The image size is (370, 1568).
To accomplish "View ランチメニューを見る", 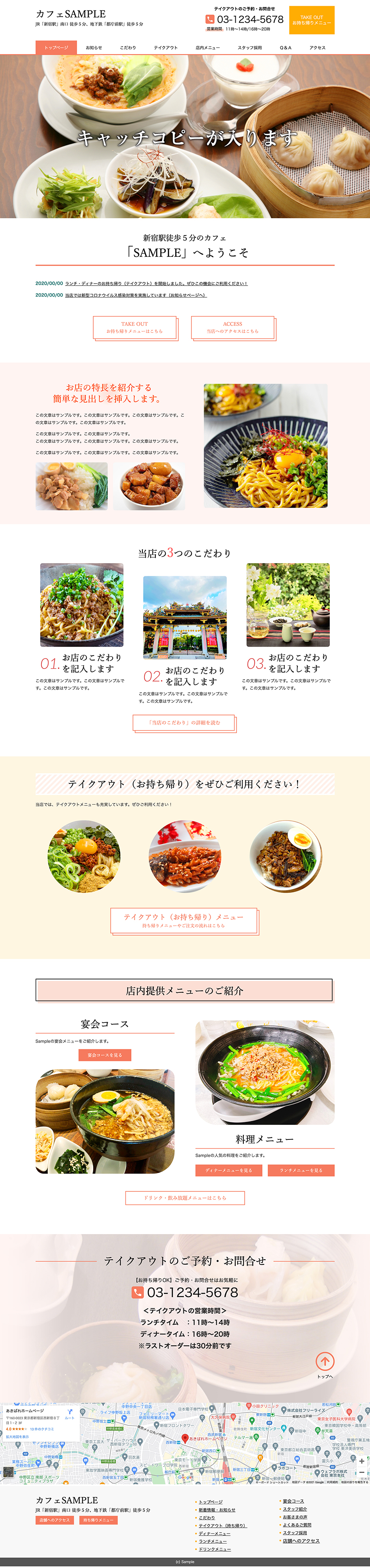I will 301,1170.
